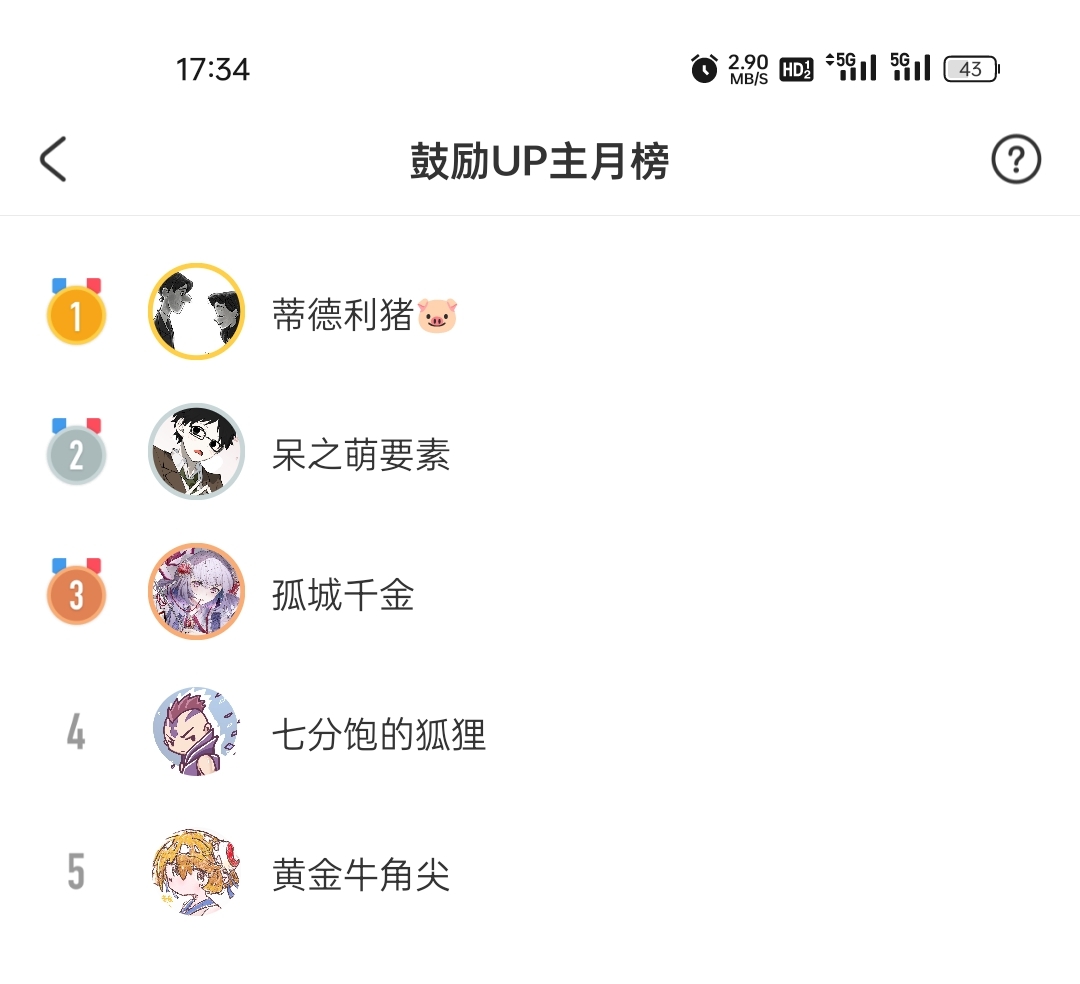Select fifth-ranked user 黄金牛角尖
The height and width of the screenshot is (984, 1080).
(360, 875)
